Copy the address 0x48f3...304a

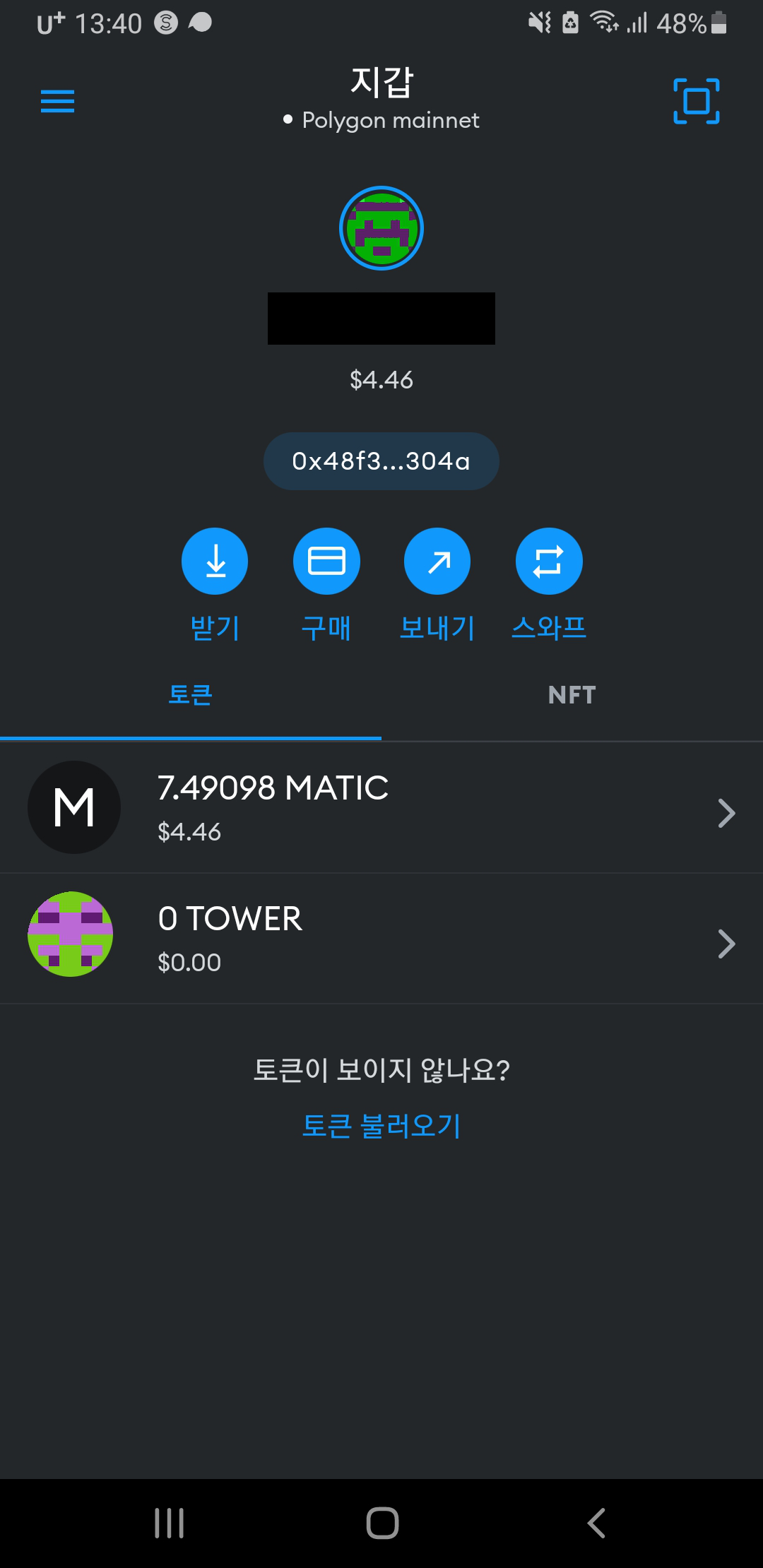pyautogui.click(x=381, y=461)
